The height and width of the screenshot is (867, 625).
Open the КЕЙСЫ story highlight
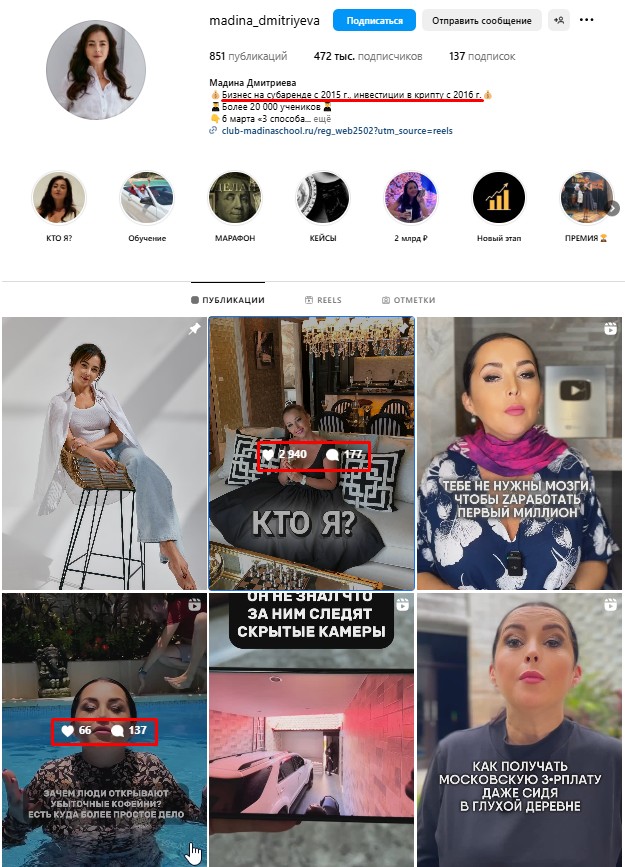(323, 197)
